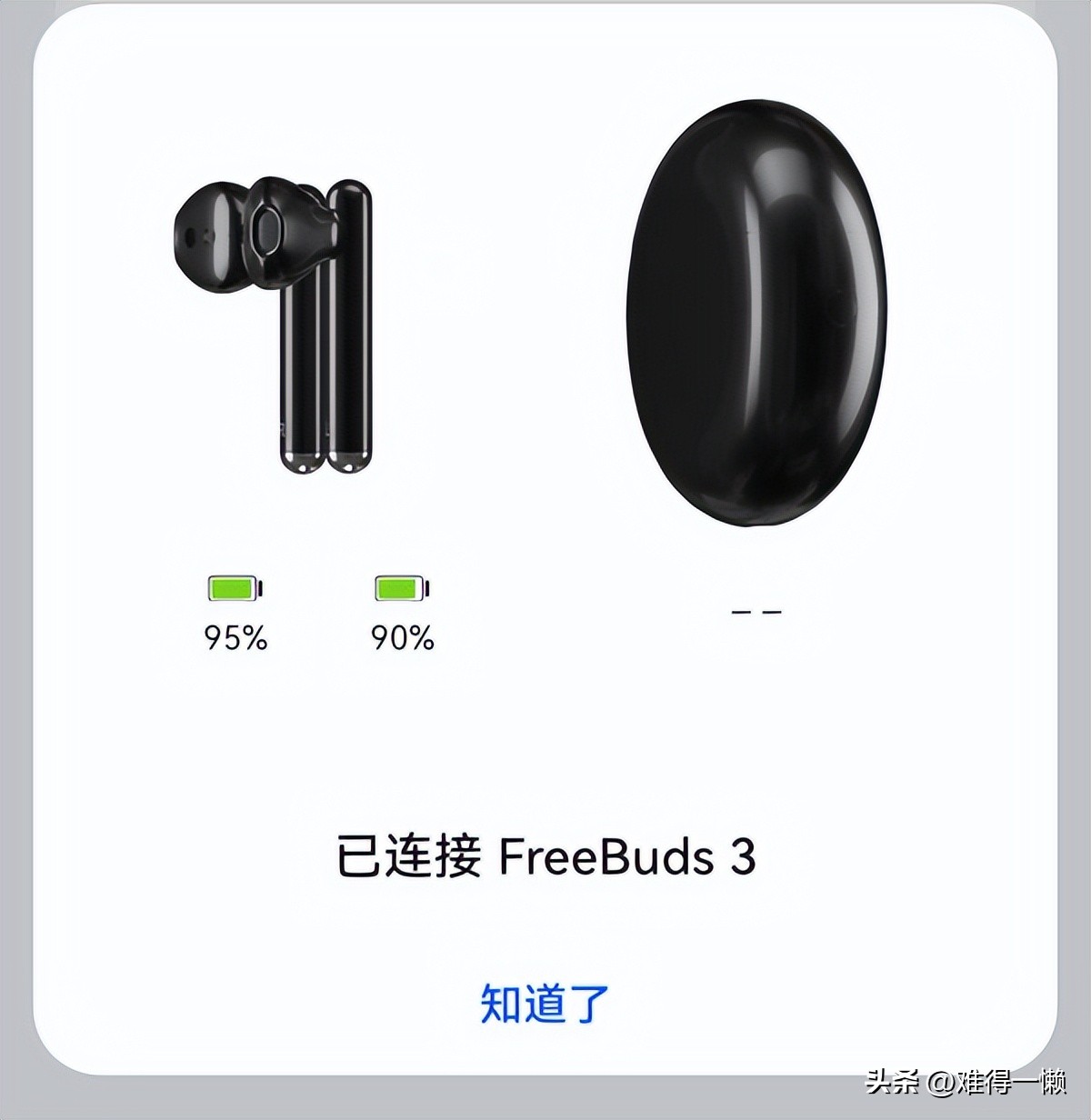Tap the 95% battery percentage label
Screen dimensions: 1091x1120
236,638
